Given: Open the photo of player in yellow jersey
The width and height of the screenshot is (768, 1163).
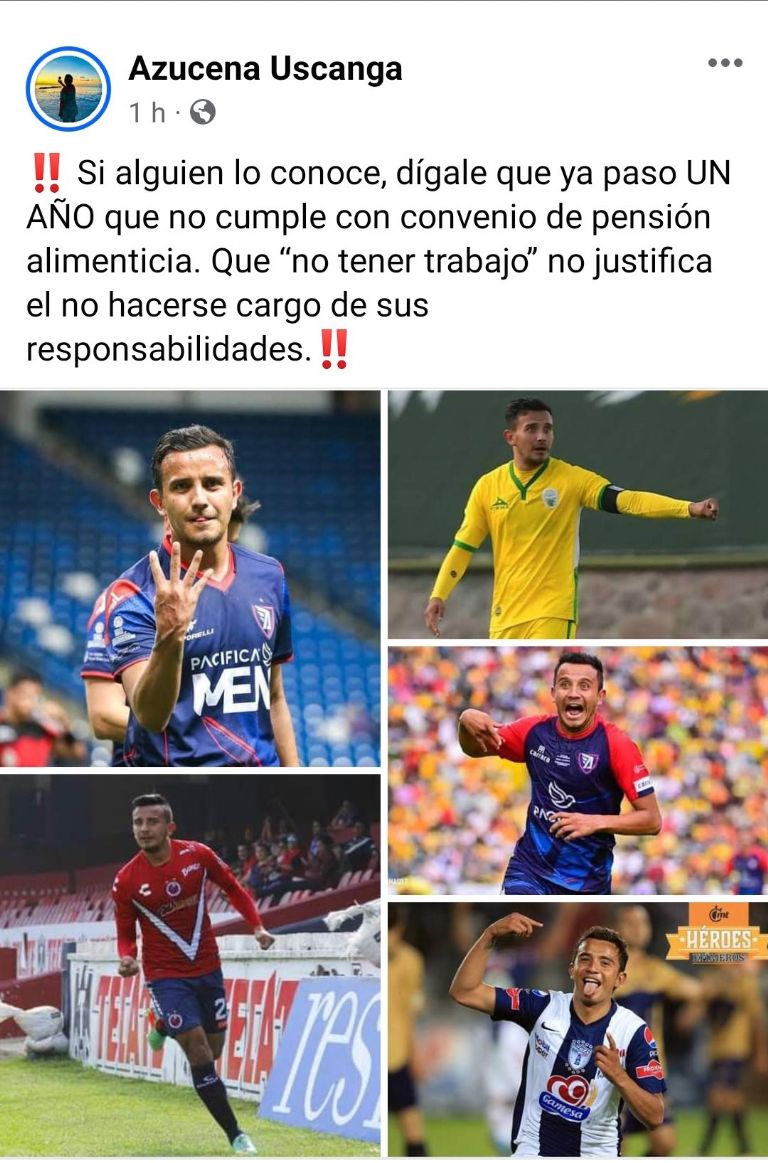Looking at the screenshot, I should (577, 514).
